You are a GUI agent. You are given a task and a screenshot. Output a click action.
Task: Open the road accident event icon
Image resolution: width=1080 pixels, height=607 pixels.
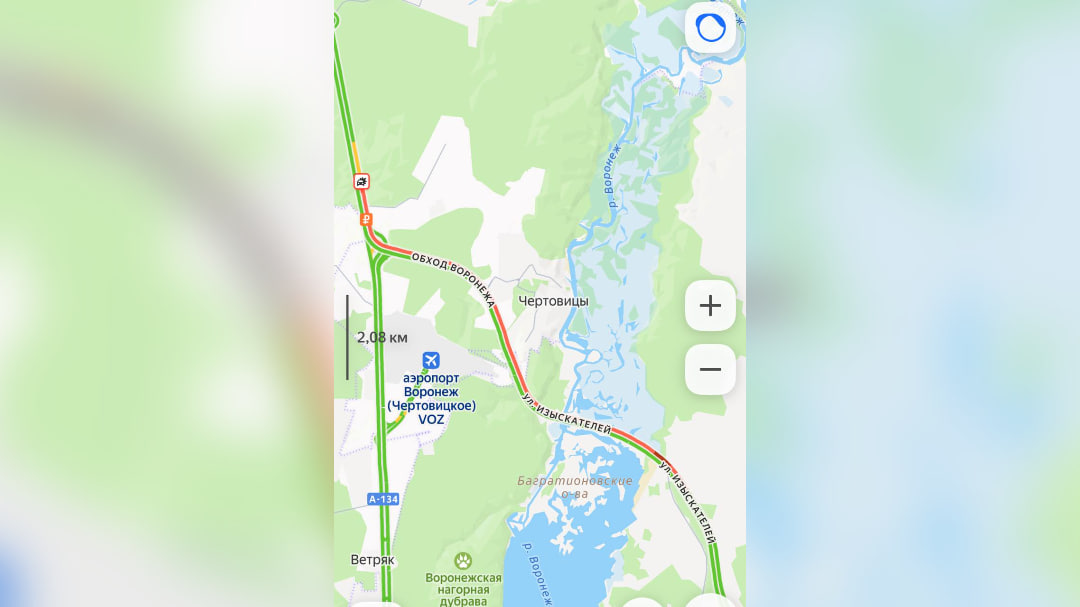click(x=361, y=182)
